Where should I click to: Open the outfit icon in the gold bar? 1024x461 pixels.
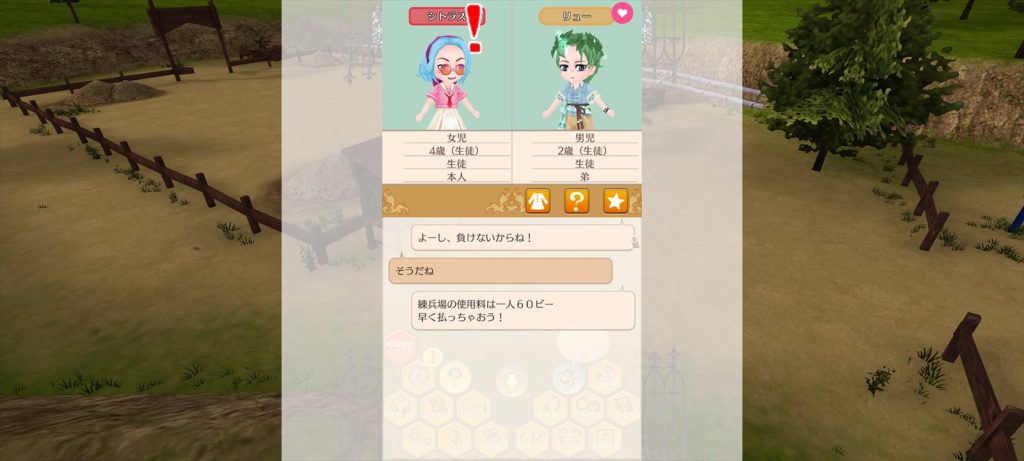click(537, 201)
